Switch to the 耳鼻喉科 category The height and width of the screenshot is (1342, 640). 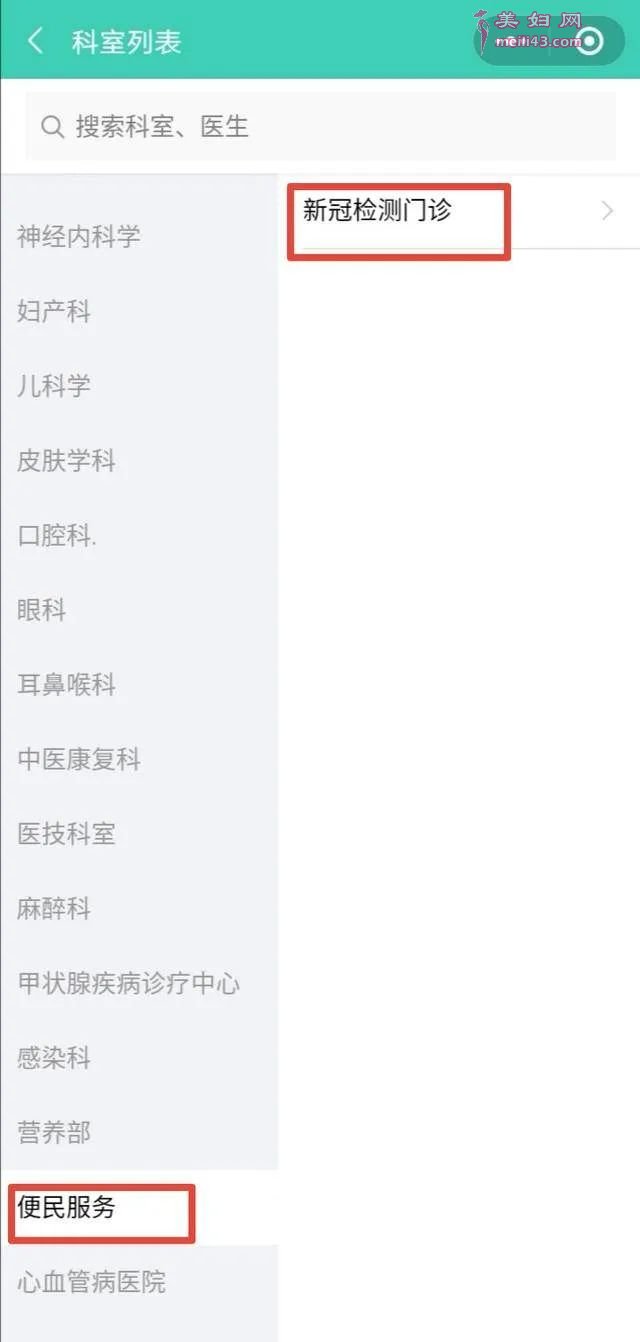tap(67, 685)
